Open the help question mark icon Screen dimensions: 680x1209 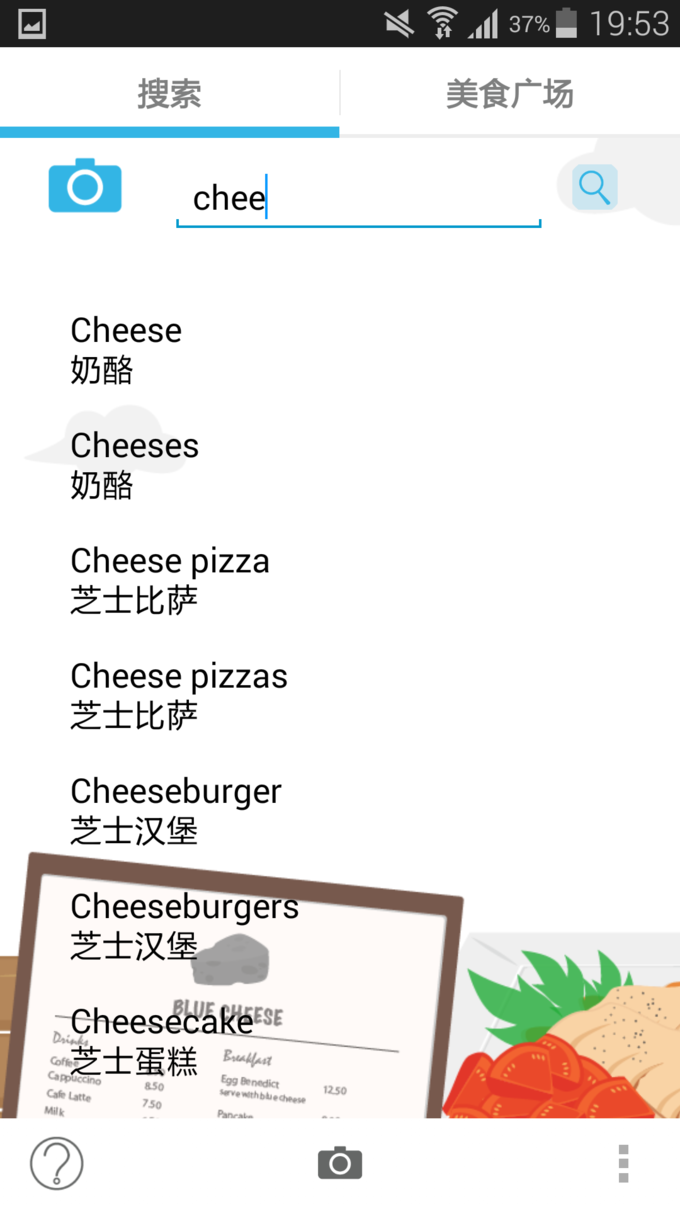[57, 1163]
